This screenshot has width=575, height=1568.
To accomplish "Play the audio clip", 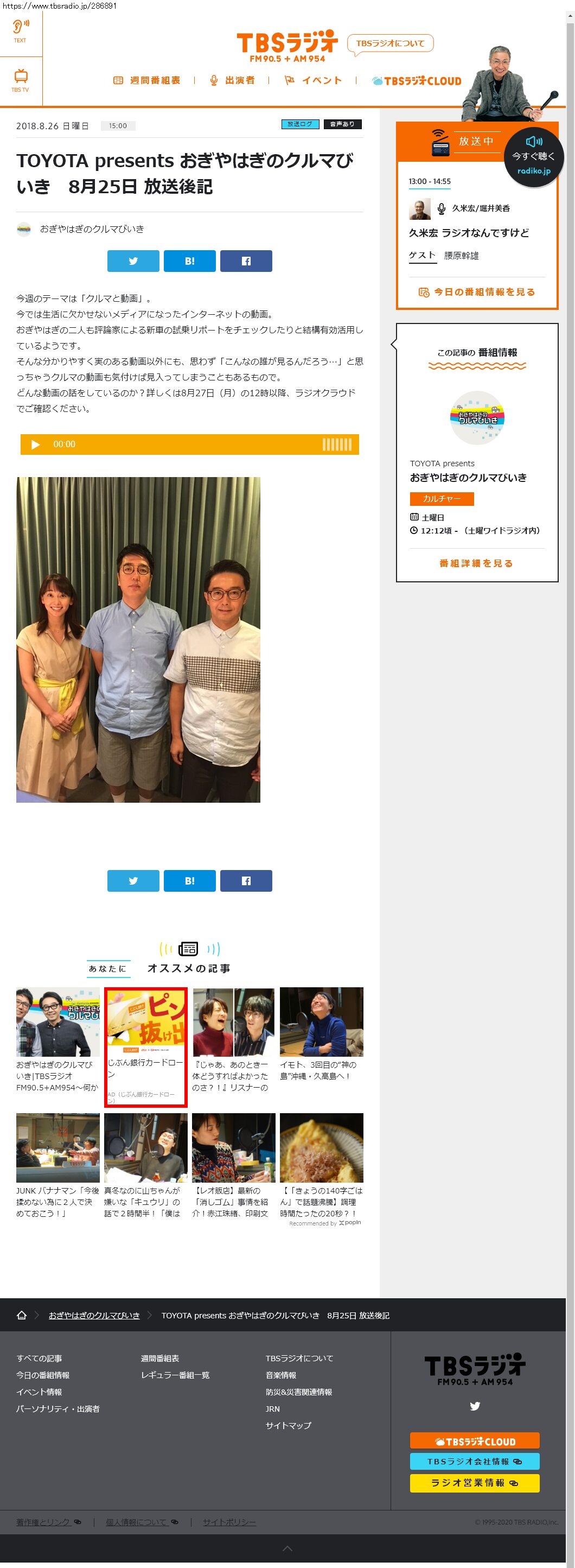I will pyautogui.click(x=35, y=445).
